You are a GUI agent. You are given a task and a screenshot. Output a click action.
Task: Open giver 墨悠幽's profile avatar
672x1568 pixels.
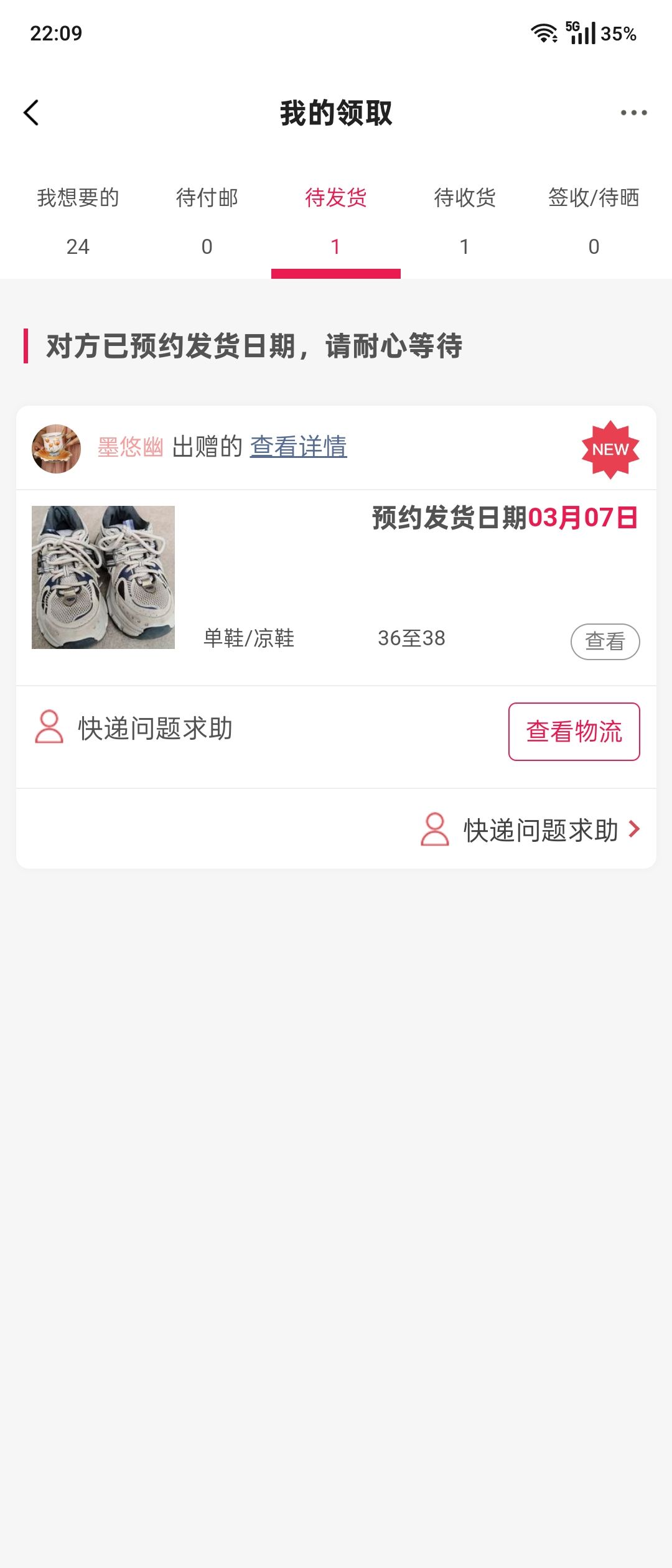57,449
